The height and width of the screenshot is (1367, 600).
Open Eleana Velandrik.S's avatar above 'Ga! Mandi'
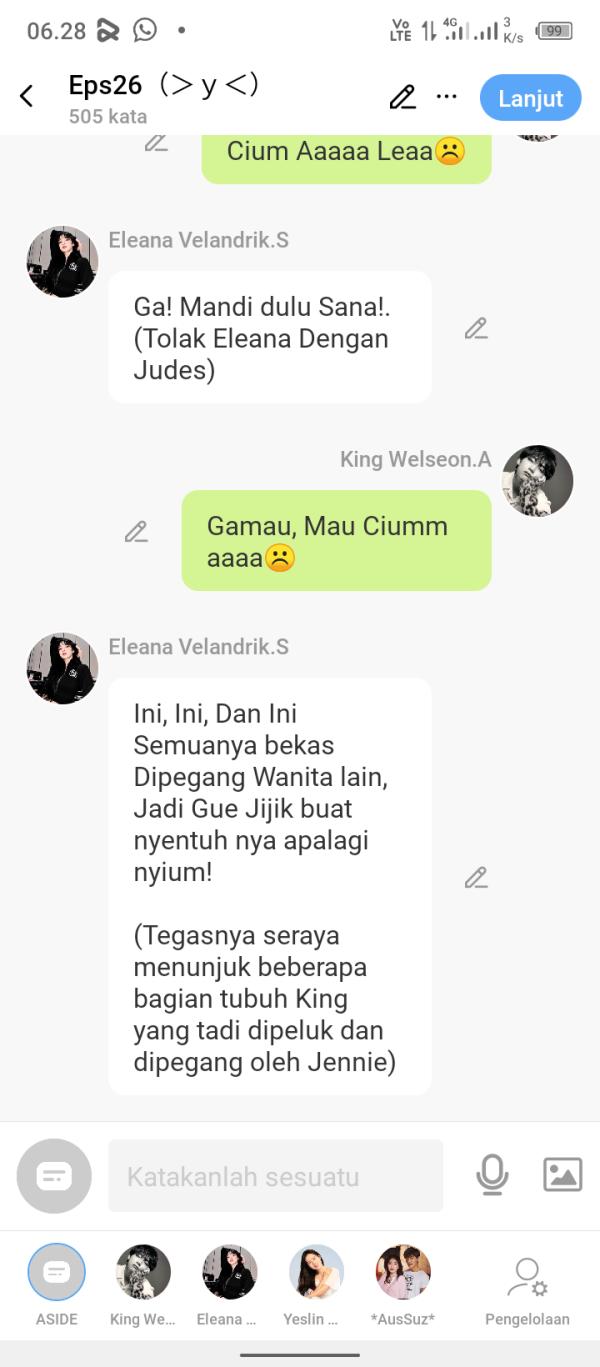tap(62, 262)
